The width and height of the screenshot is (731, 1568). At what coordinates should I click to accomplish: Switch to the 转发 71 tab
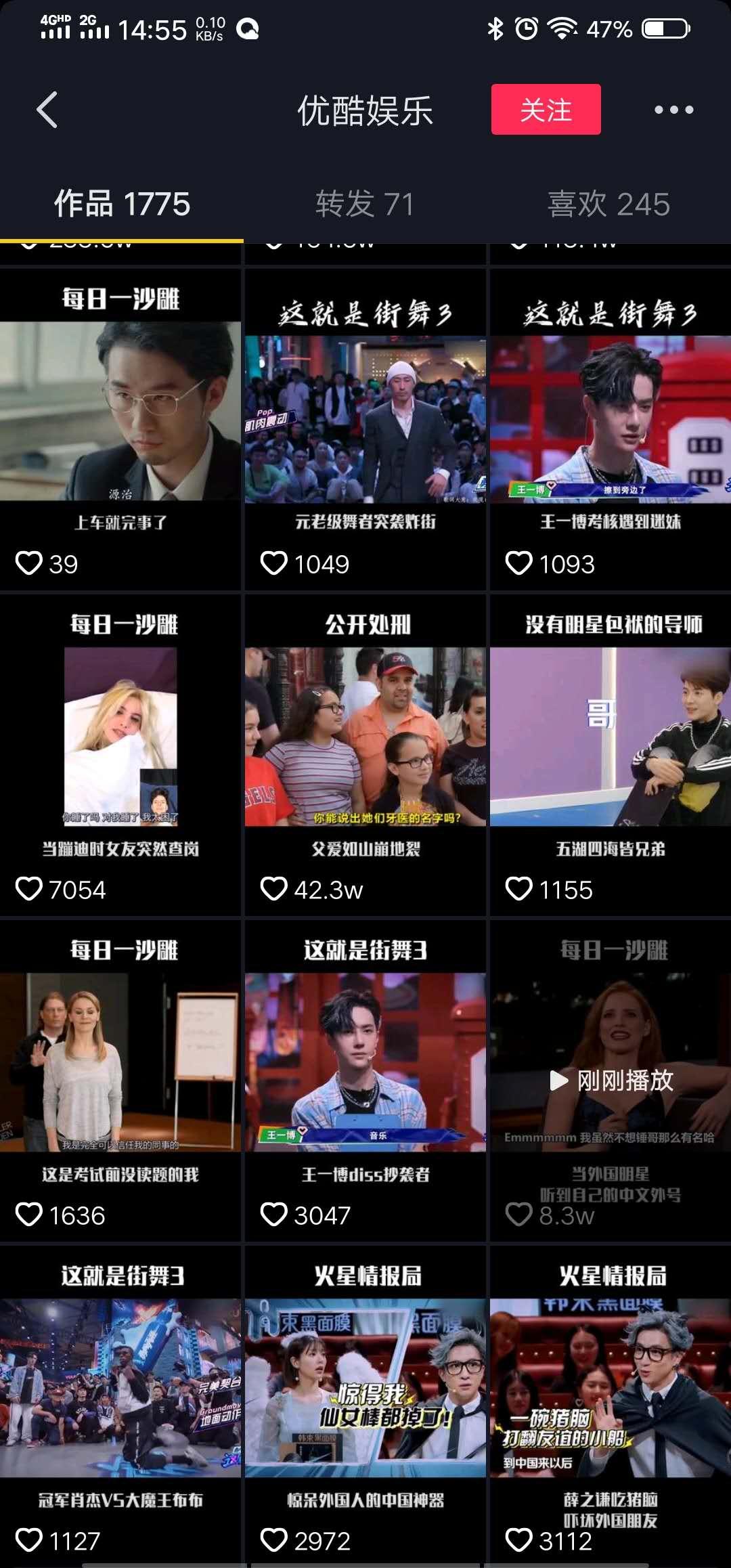tap(365, 204)
